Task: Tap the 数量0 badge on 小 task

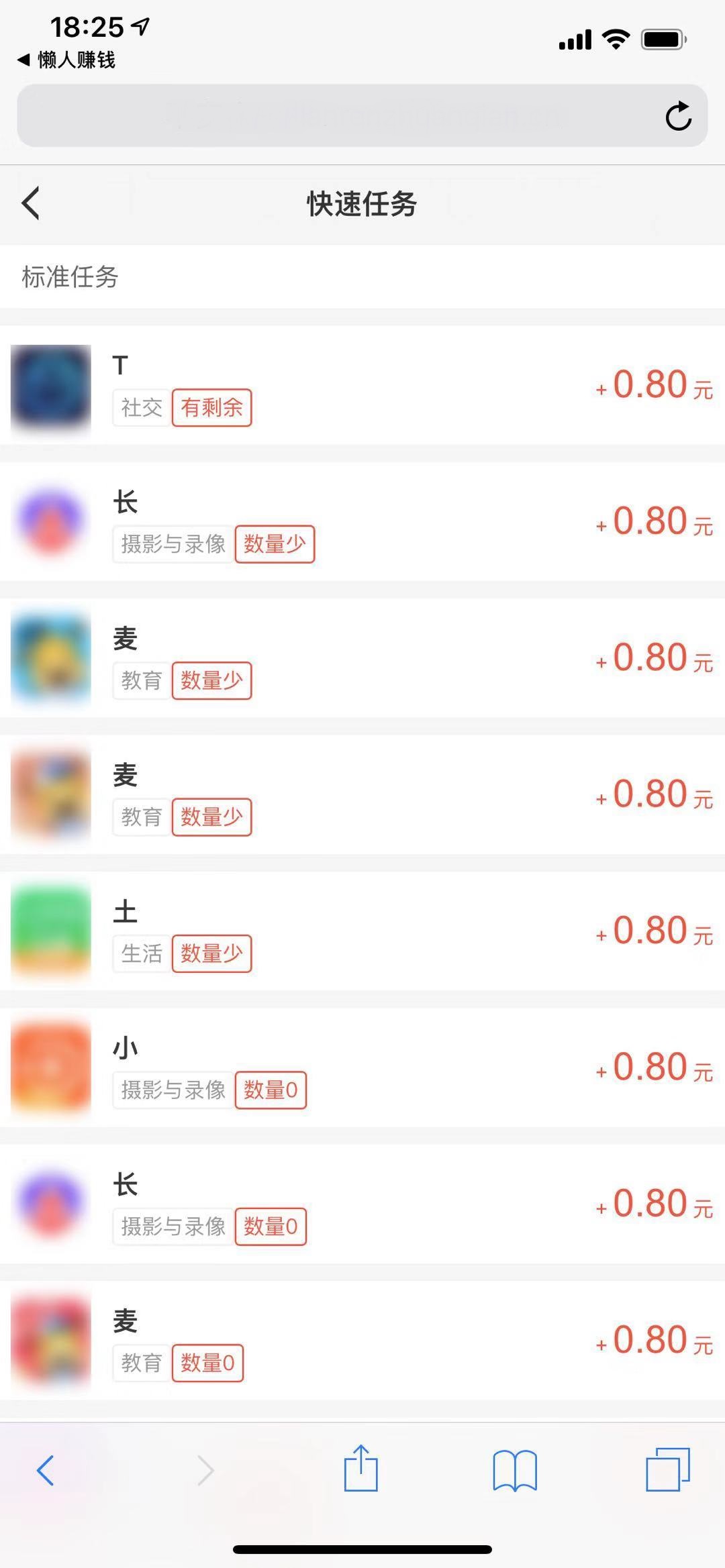Action: 271,1090
